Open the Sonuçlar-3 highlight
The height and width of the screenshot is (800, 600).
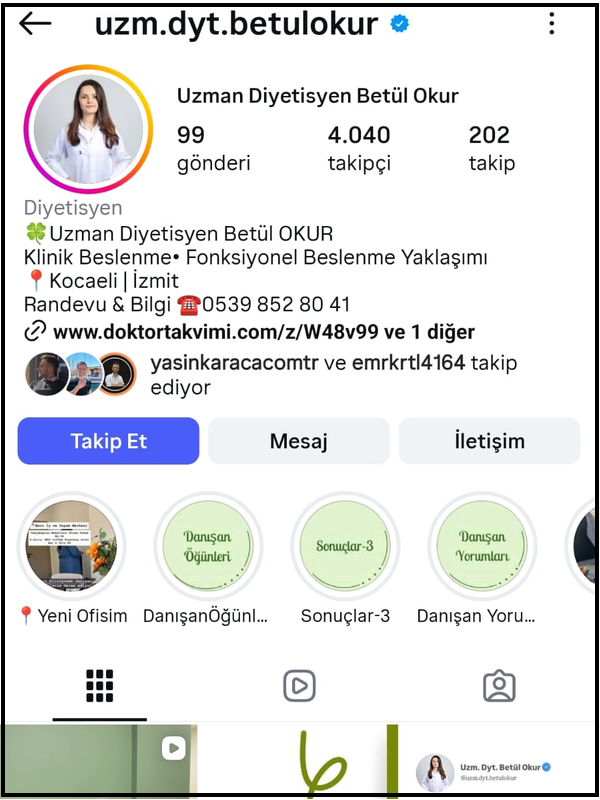point(344,546)
